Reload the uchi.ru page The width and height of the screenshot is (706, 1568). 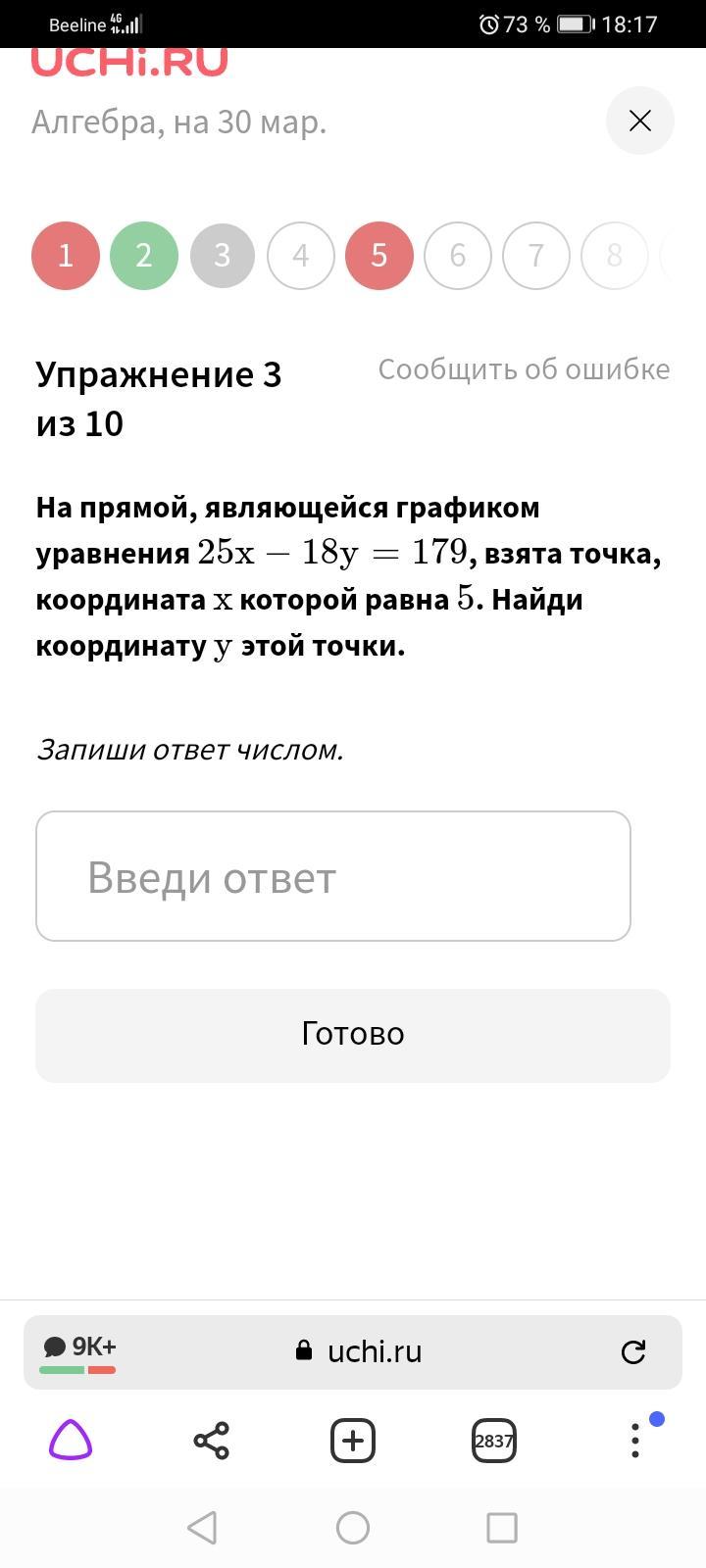pos(633,1352)
